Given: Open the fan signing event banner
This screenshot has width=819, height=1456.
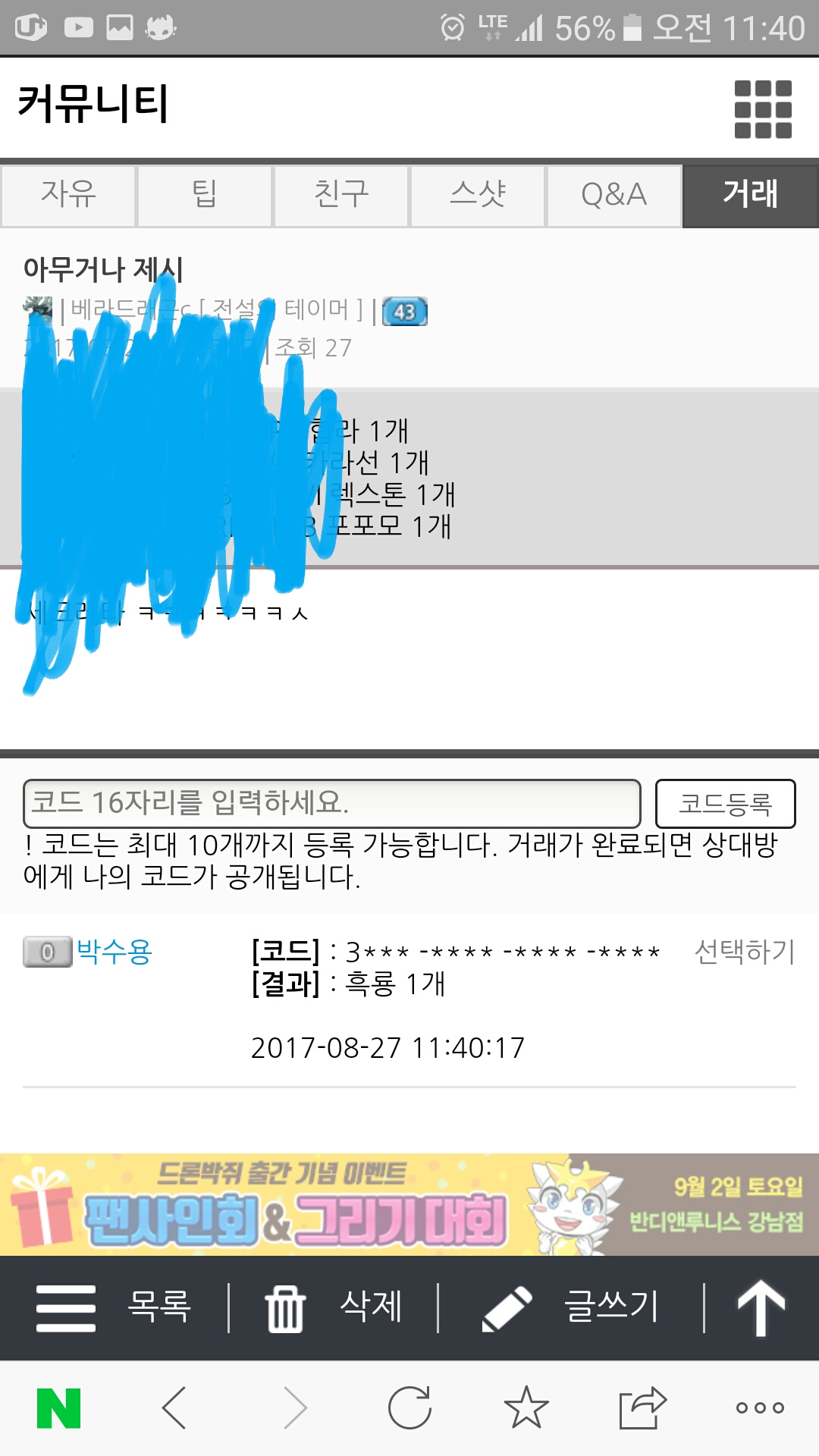Looking at the screenshot, I should point(409,1204).
